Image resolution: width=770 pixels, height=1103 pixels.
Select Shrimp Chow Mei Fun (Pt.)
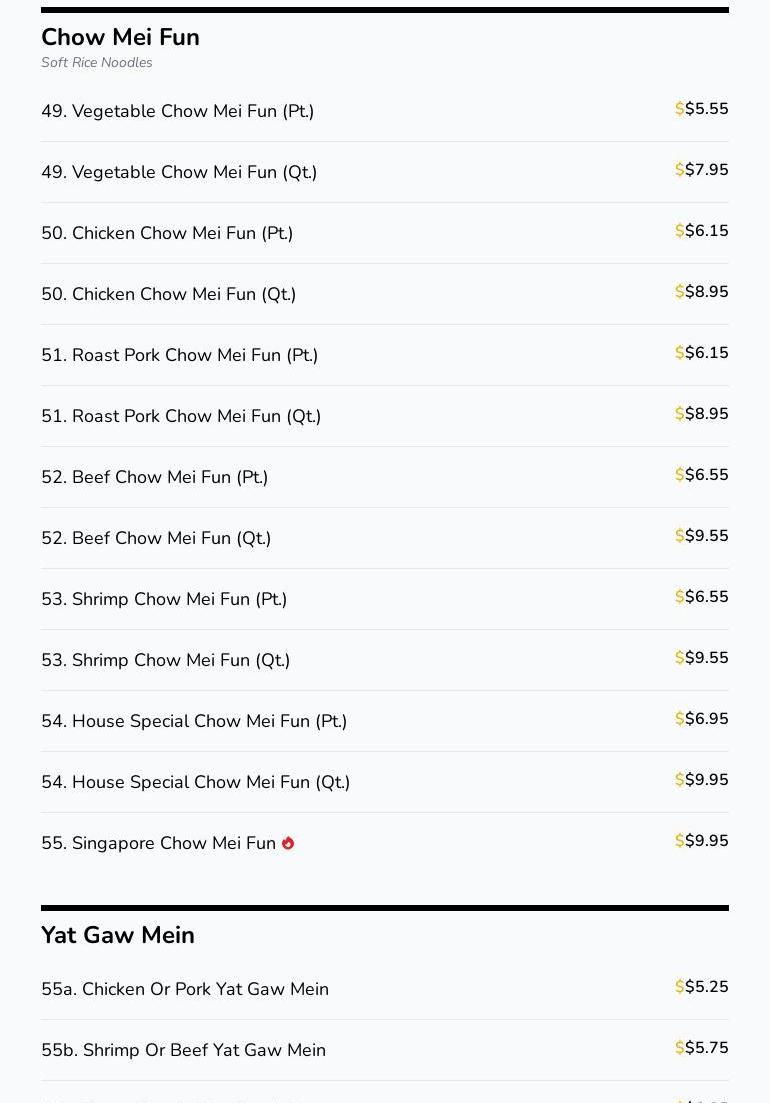pos(164,599)
